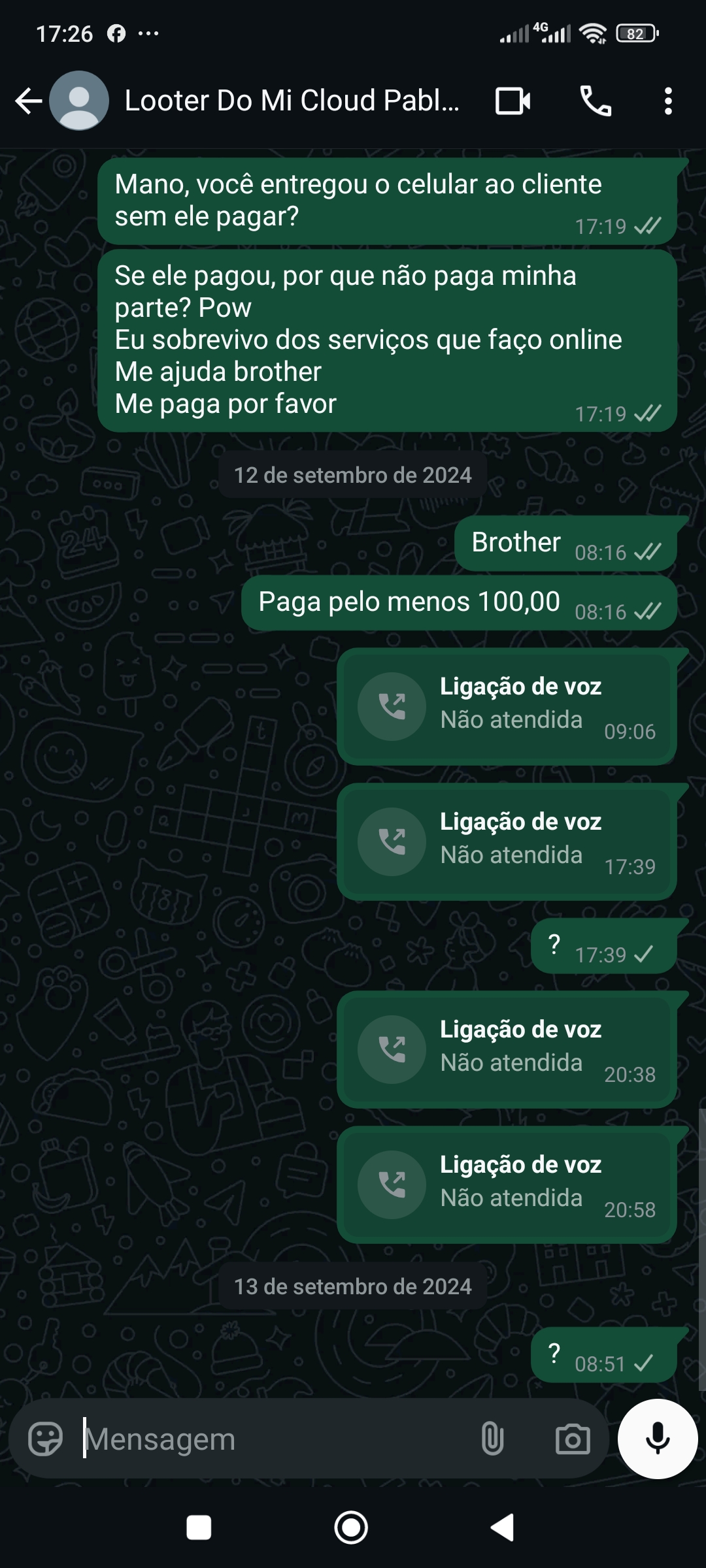Tap the microphone voice message button

tap(657, 1439)
